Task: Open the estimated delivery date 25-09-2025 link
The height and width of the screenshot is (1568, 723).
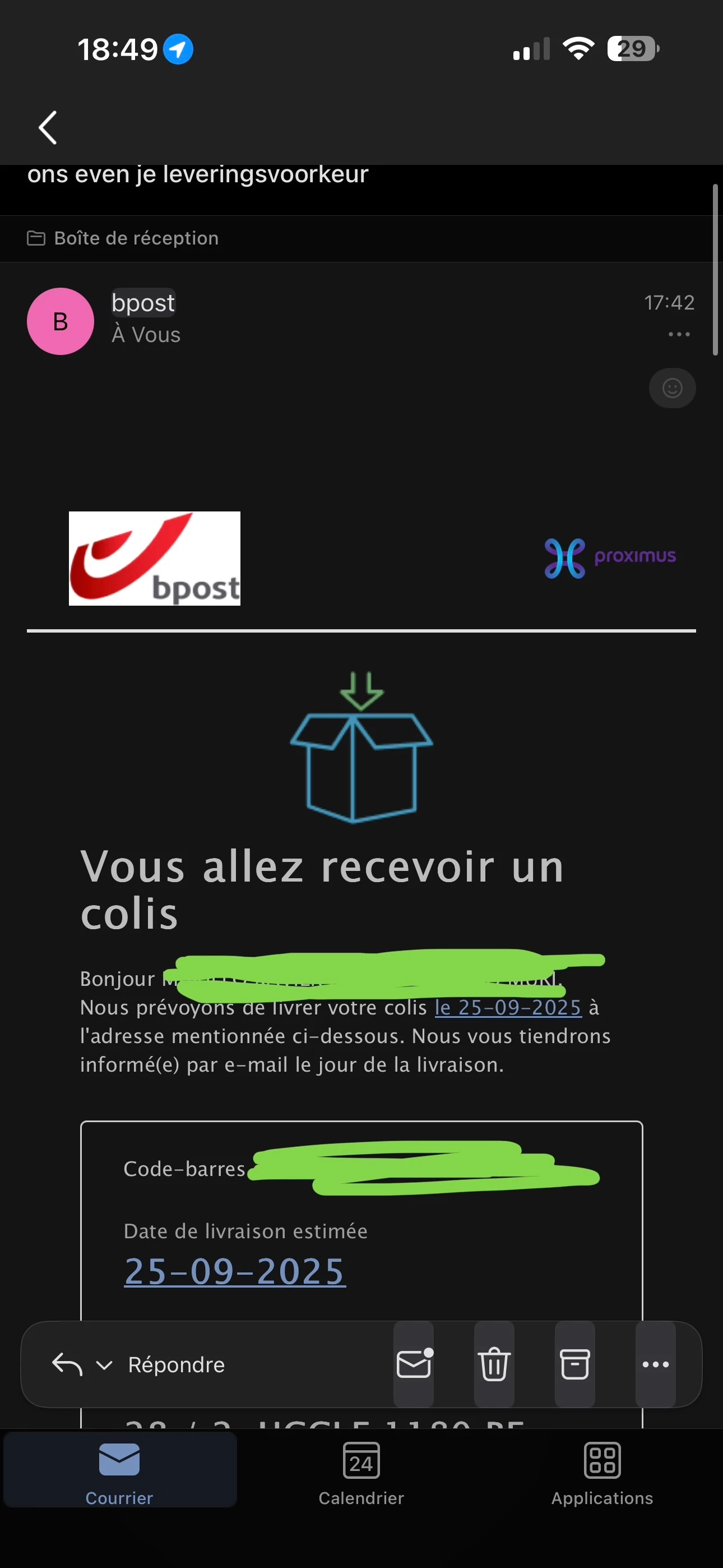Action: tap(235, 1271)
